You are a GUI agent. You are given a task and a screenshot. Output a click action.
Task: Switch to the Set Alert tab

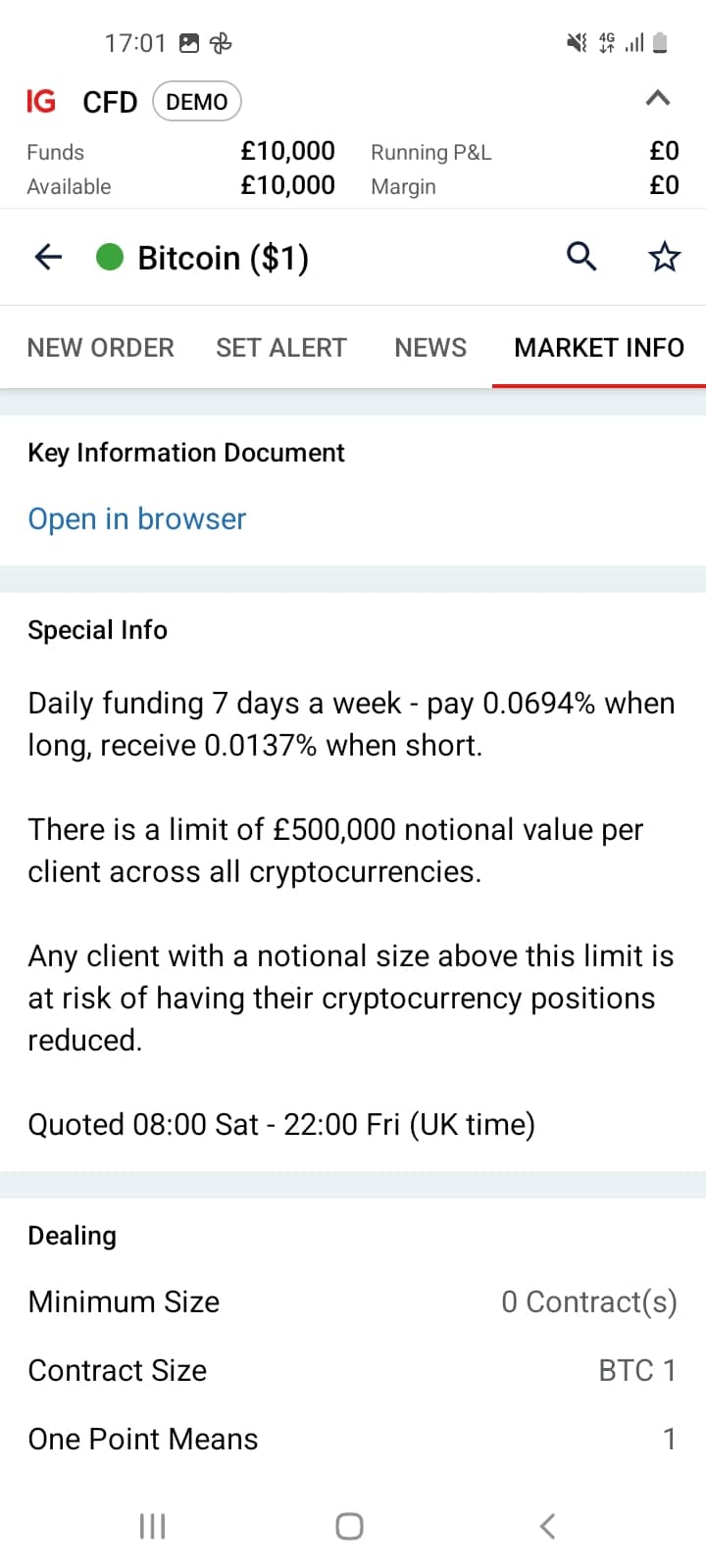pos(281,348)
